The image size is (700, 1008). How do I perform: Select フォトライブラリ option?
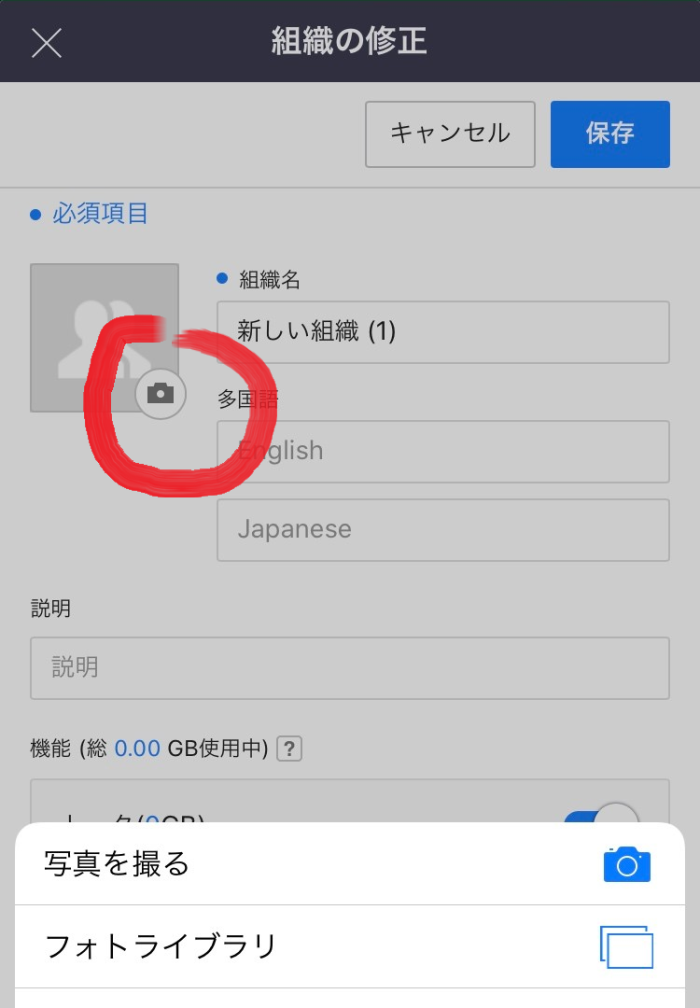(x=349, y=946)
